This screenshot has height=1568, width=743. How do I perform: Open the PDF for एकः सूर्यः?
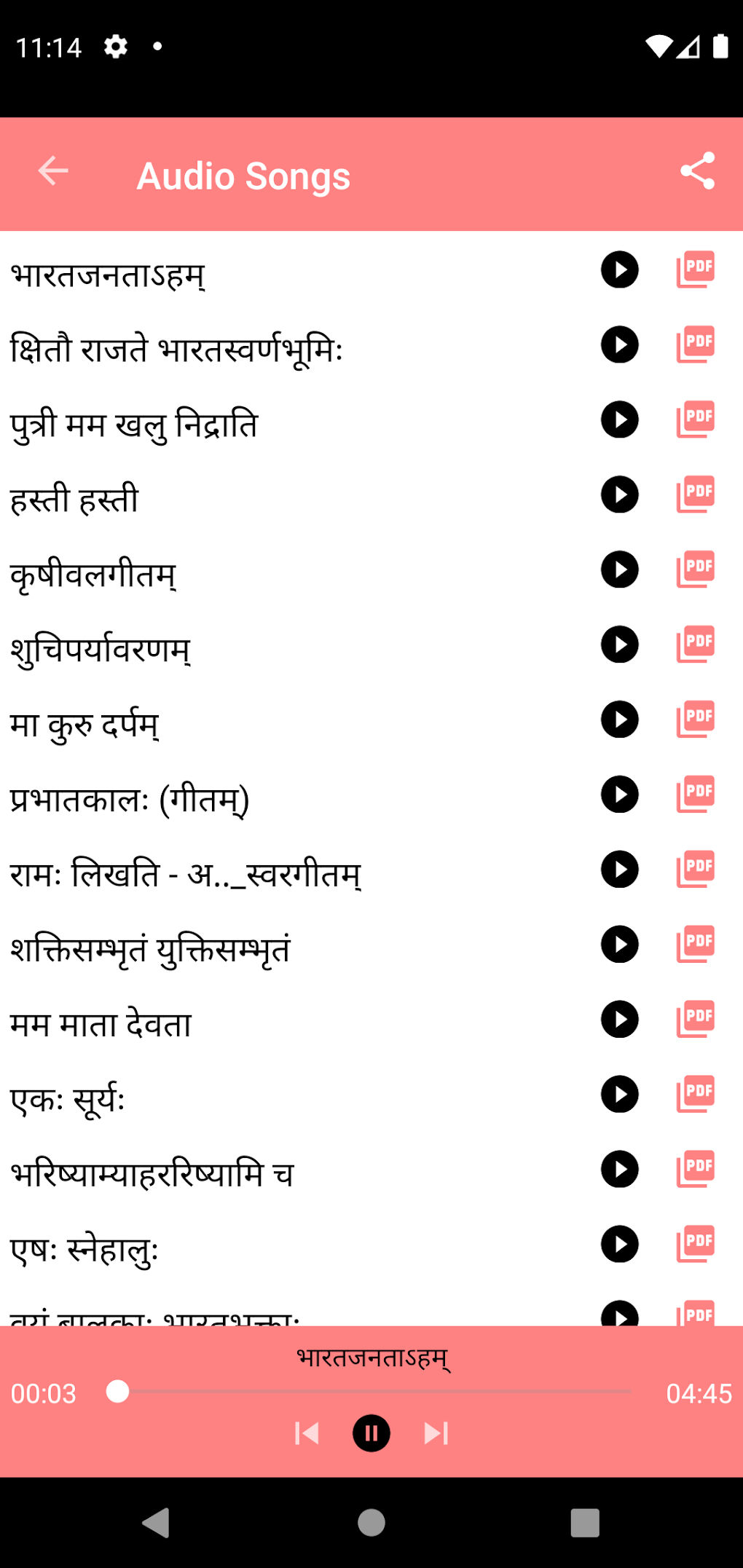[695, 1095]
